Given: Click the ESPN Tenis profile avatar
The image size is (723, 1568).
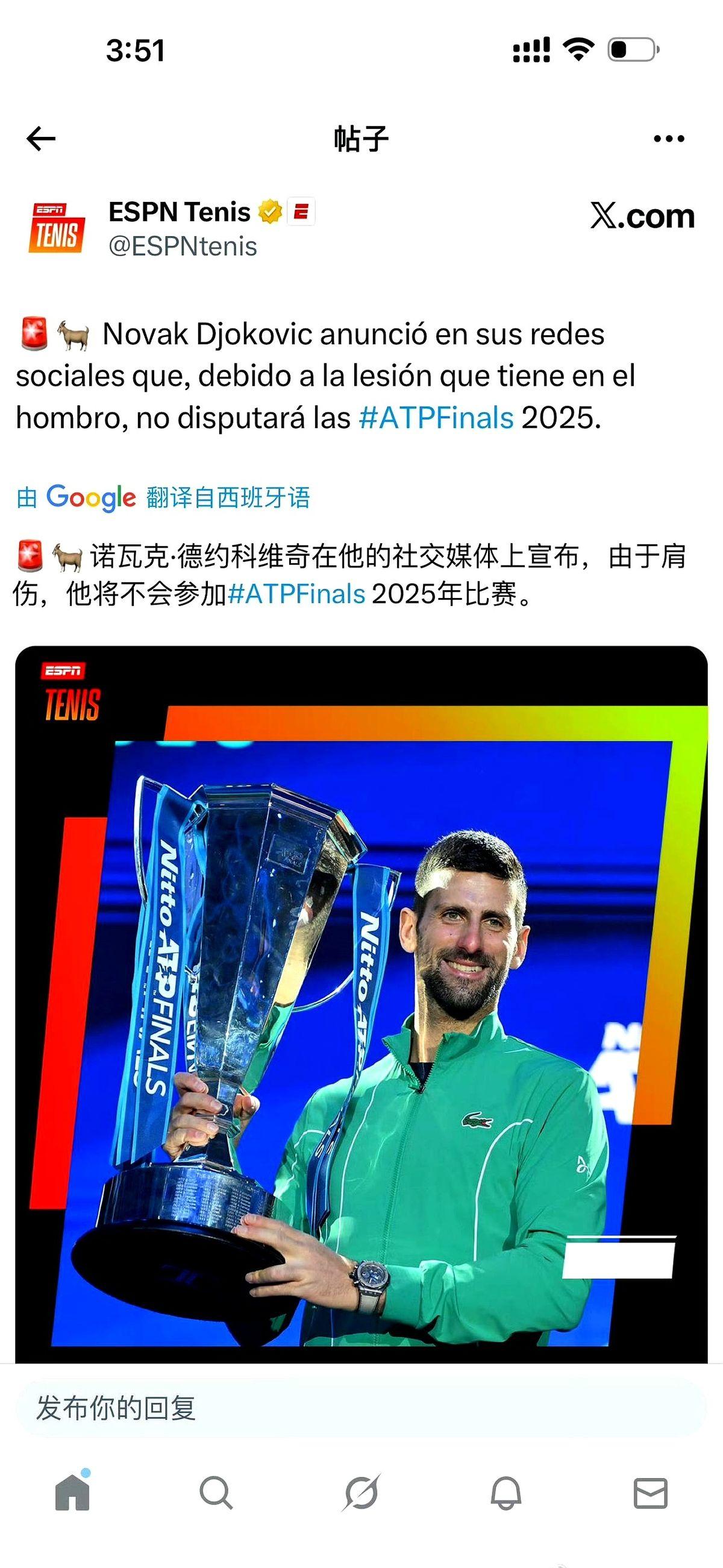Looking at the screenshot, I should 58,227.
